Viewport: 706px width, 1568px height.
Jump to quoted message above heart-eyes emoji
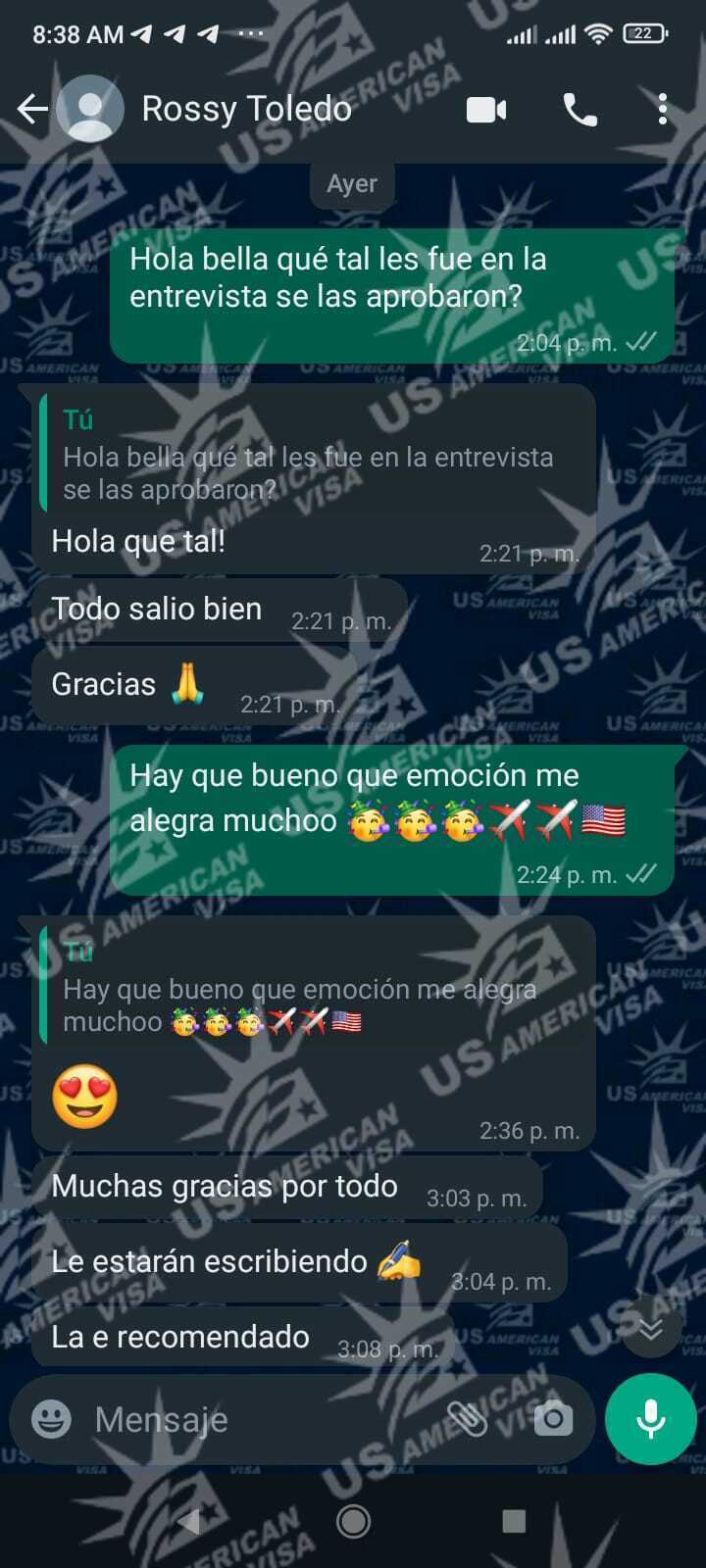coord(314,990)
